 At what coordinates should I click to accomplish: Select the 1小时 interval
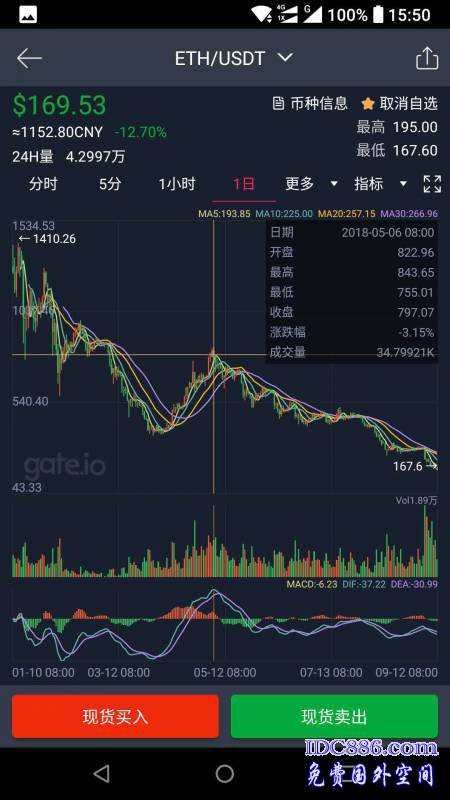pyautogui.click(x=177, y=184)
